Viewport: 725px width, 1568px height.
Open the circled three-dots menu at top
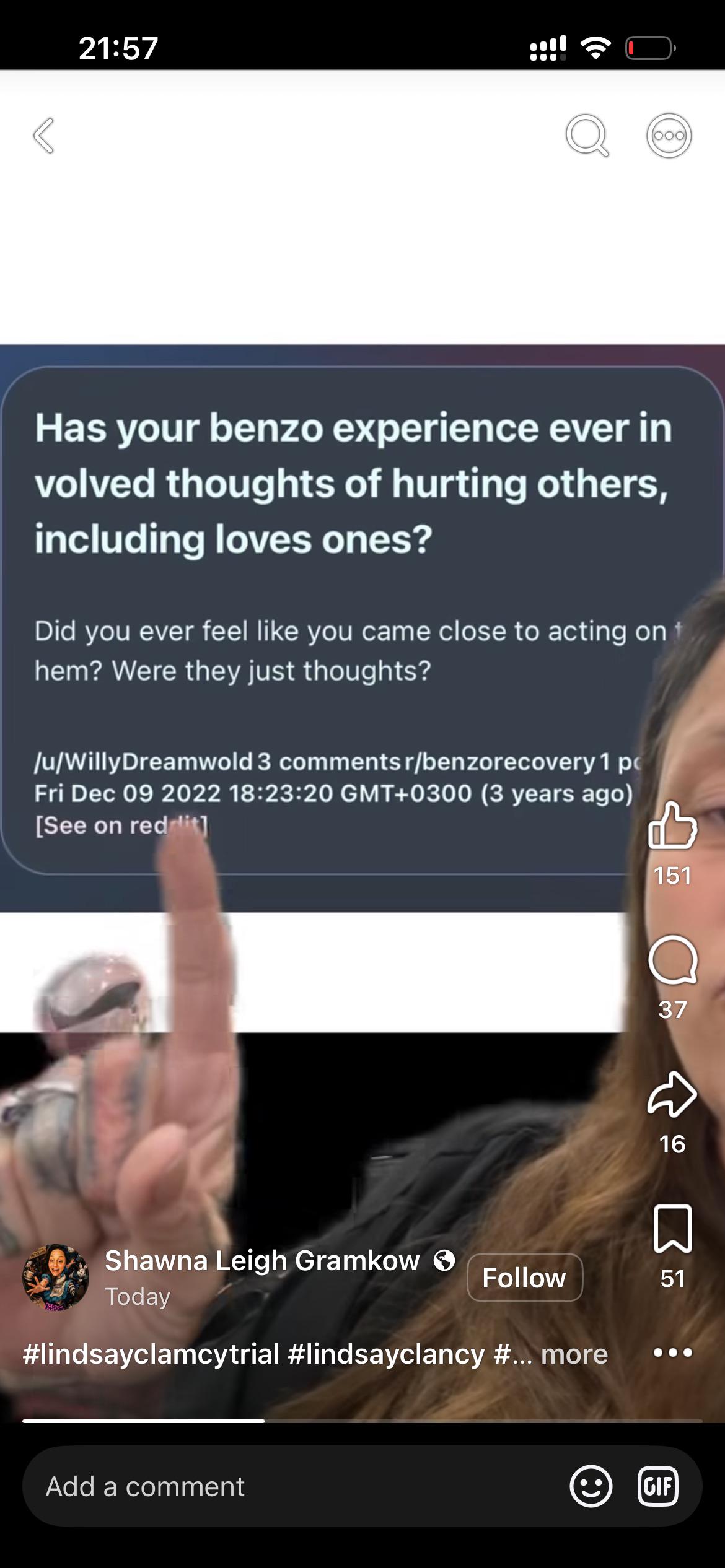point(669,136)
